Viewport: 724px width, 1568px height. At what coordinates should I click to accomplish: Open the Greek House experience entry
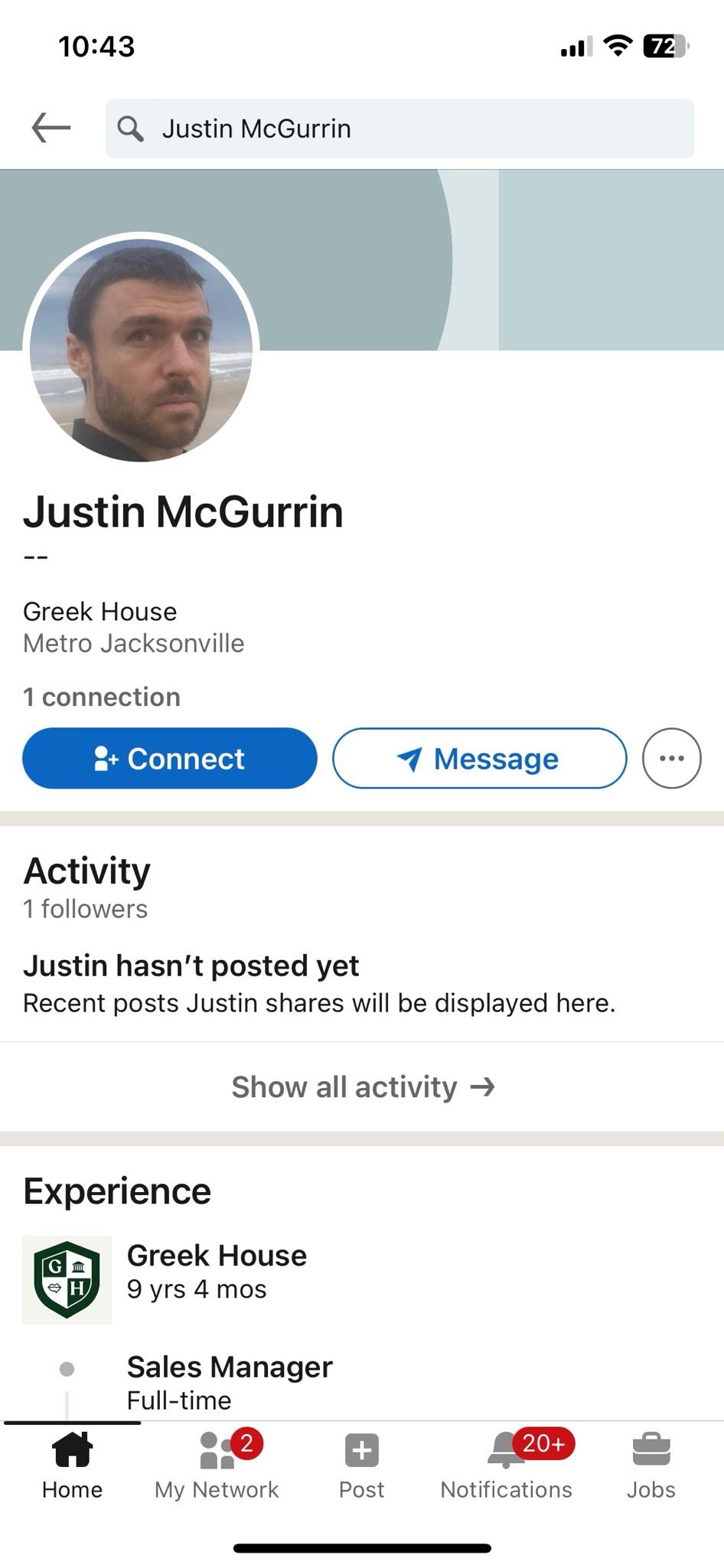click(x=217, y=1271)
